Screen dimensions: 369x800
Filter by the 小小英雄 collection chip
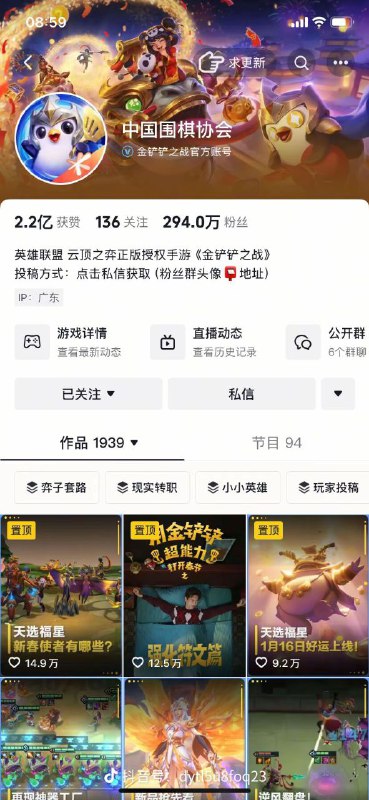click(238, 487)
